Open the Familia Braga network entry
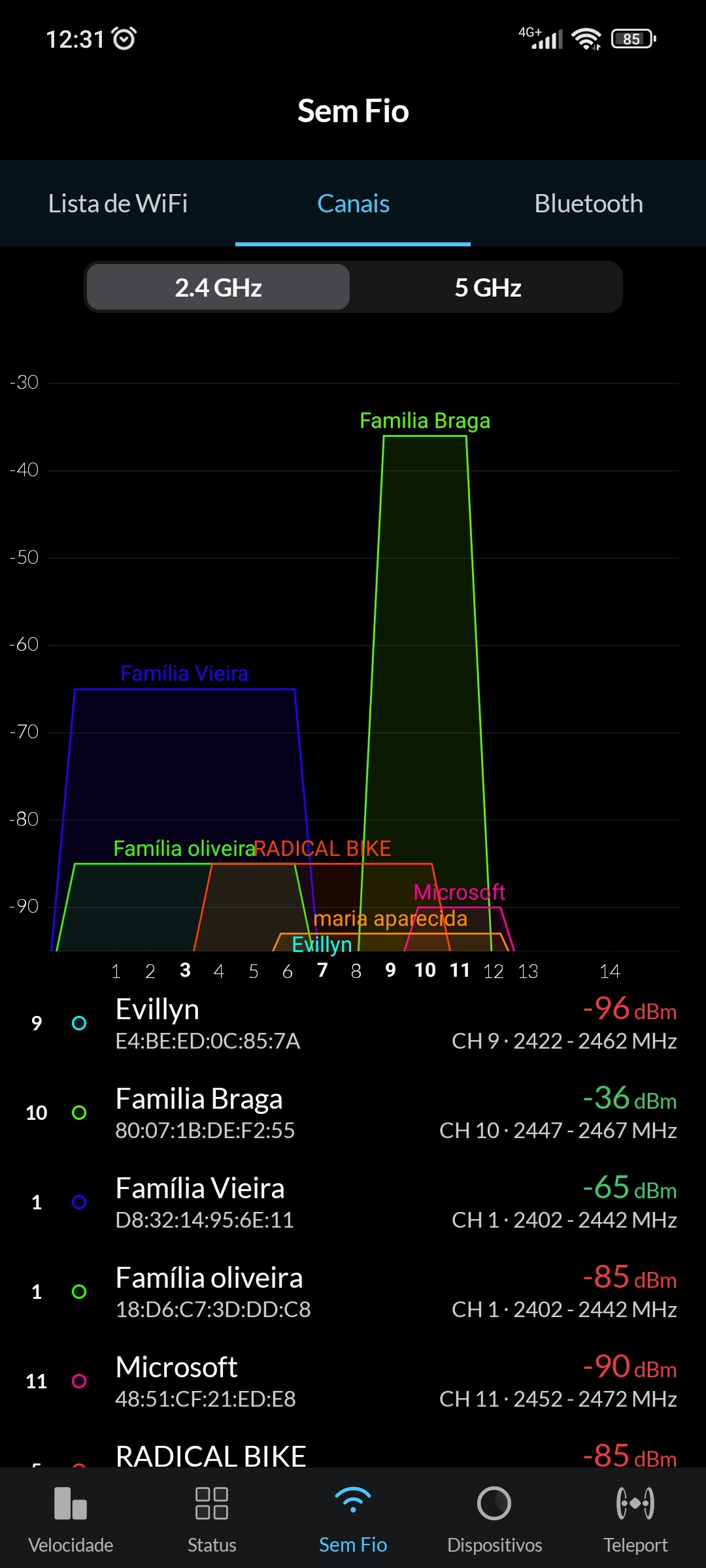706x1568 pixels. pos(353,1113)
